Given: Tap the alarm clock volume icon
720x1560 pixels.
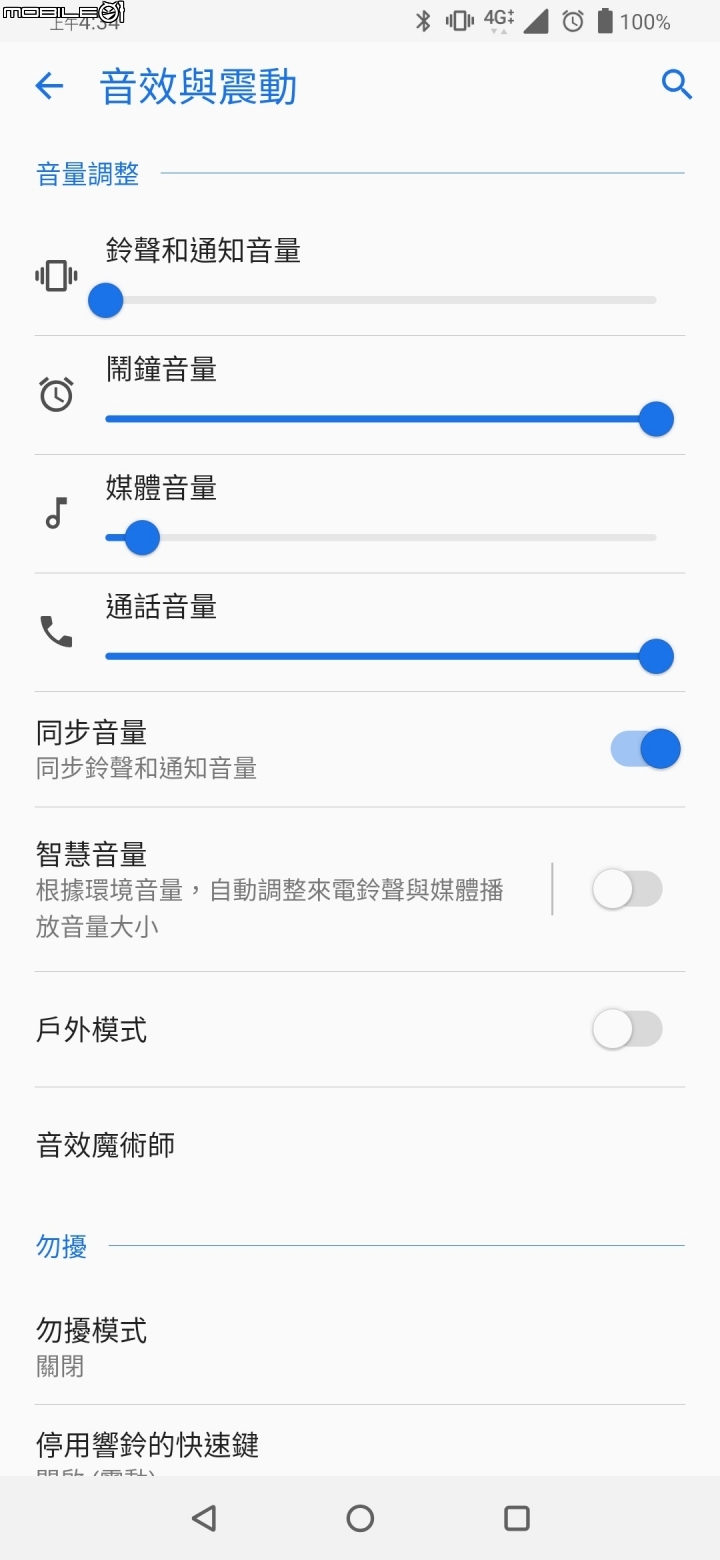Looking at the screenshot, I should [x=56, y=393].
